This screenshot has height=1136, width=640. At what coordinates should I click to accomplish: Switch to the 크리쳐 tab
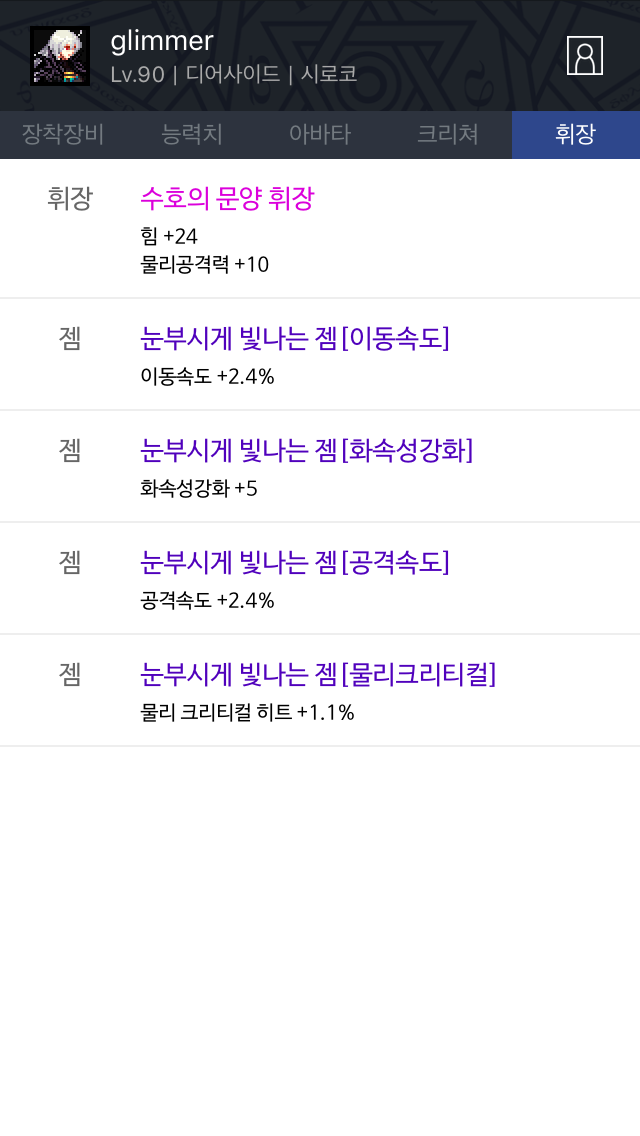pos(448,135)
